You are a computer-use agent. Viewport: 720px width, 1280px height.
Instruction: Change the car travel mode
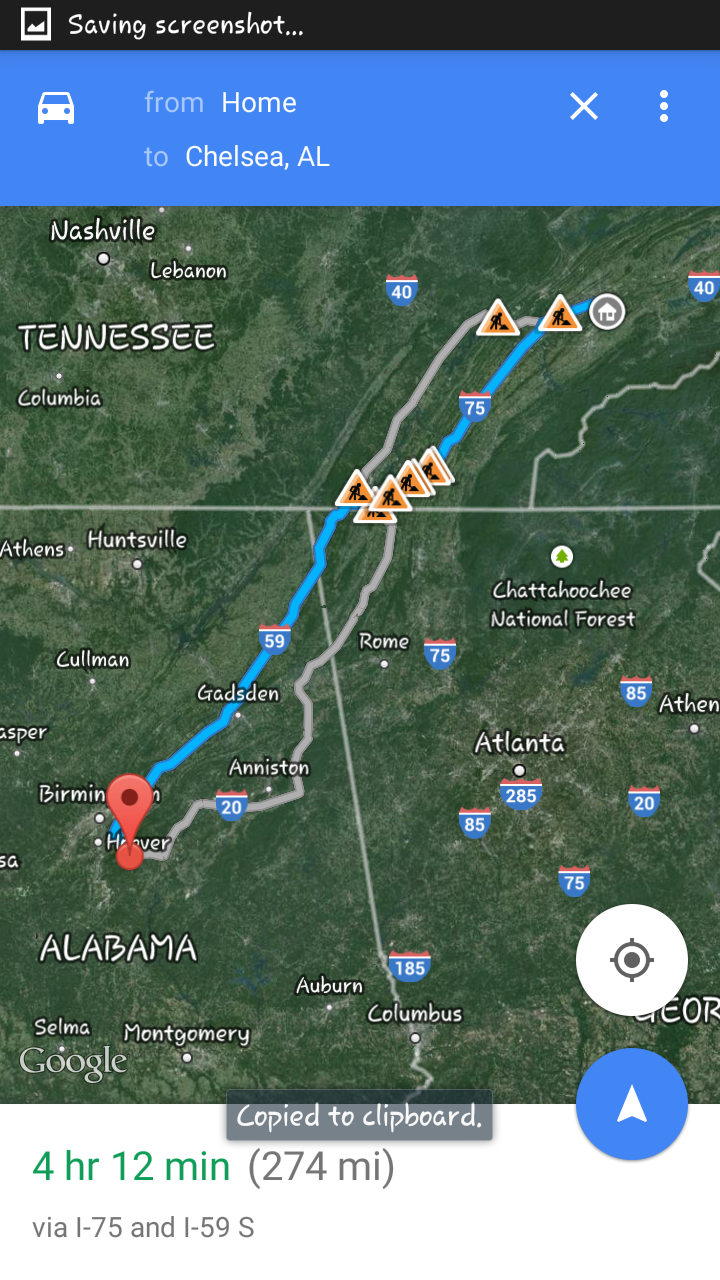point(56,107)
